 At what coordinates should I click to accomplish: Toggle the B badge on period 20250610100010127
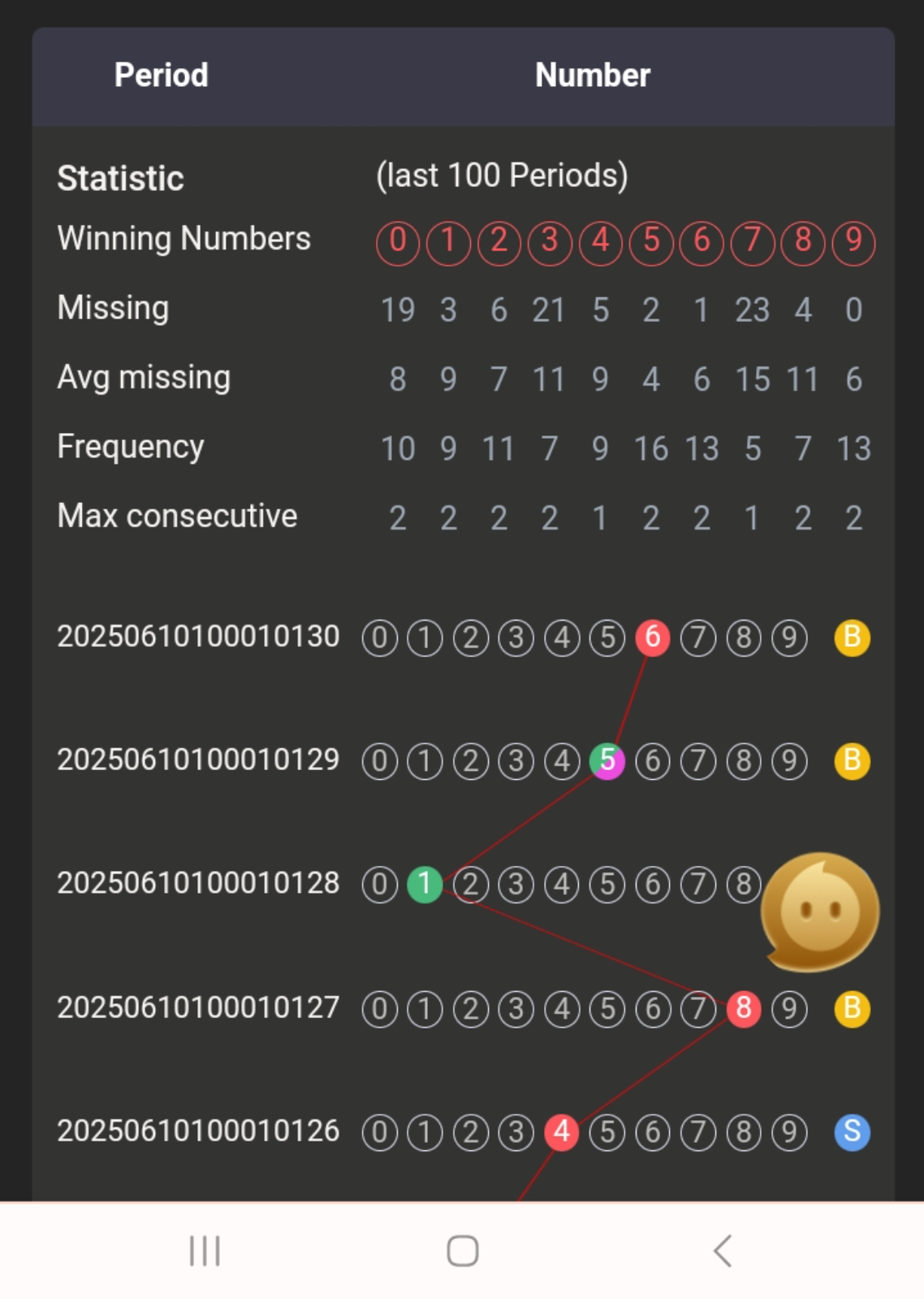[x=852, y=1010]
